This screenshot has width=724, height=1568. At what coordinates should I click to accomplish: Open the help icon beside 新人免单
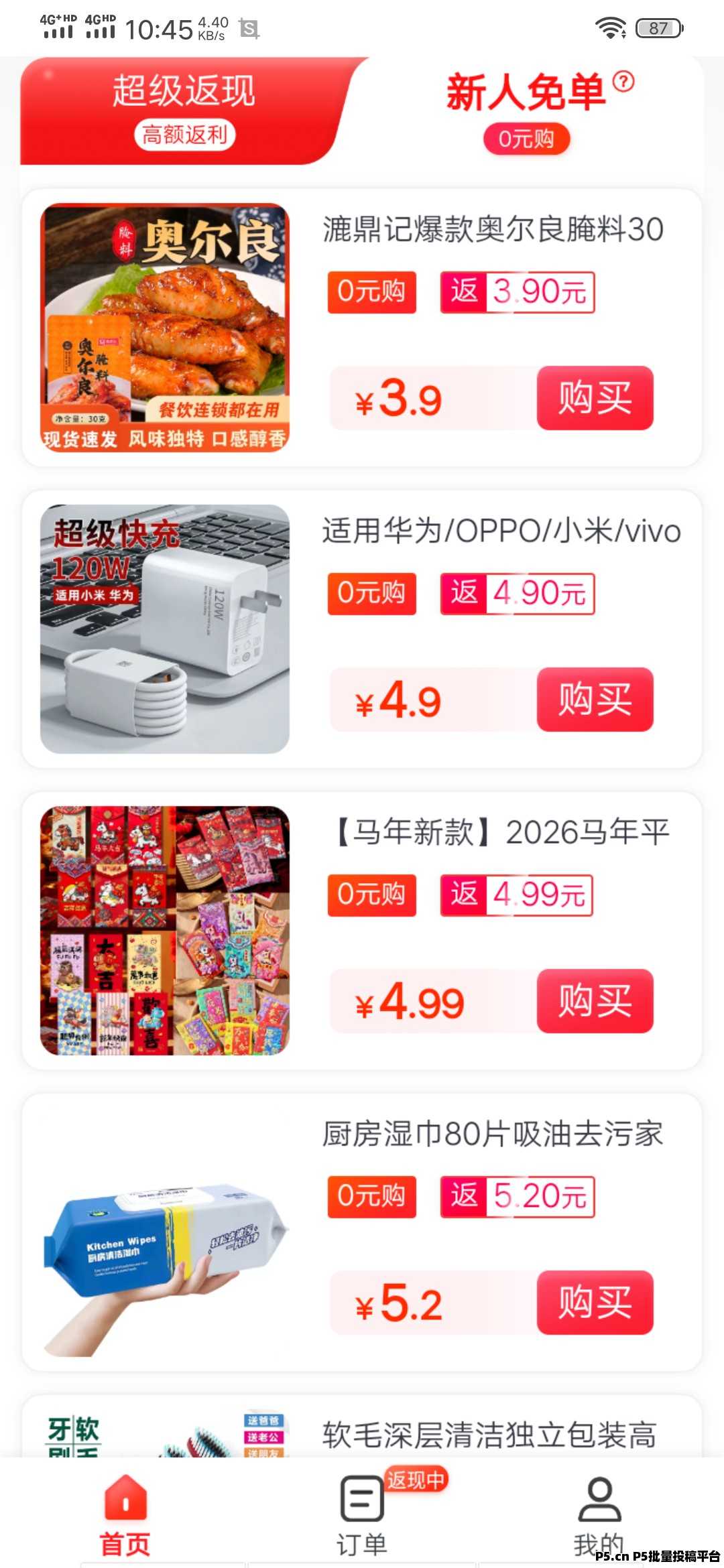(623, 82)
